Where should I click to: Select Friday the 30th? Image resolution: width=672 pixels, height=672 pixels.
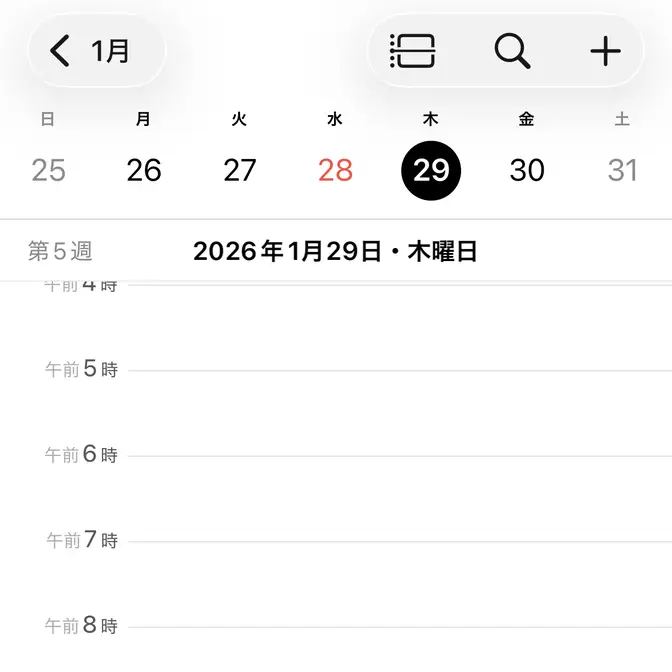(x=527, y=171)
